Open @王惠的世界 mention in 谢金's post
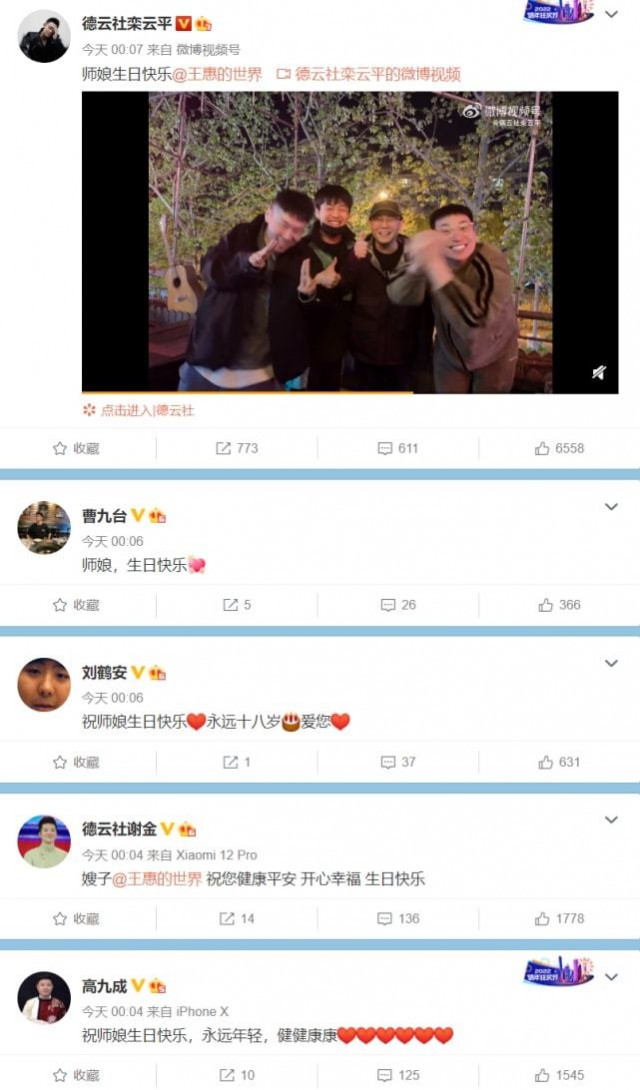 157,879
